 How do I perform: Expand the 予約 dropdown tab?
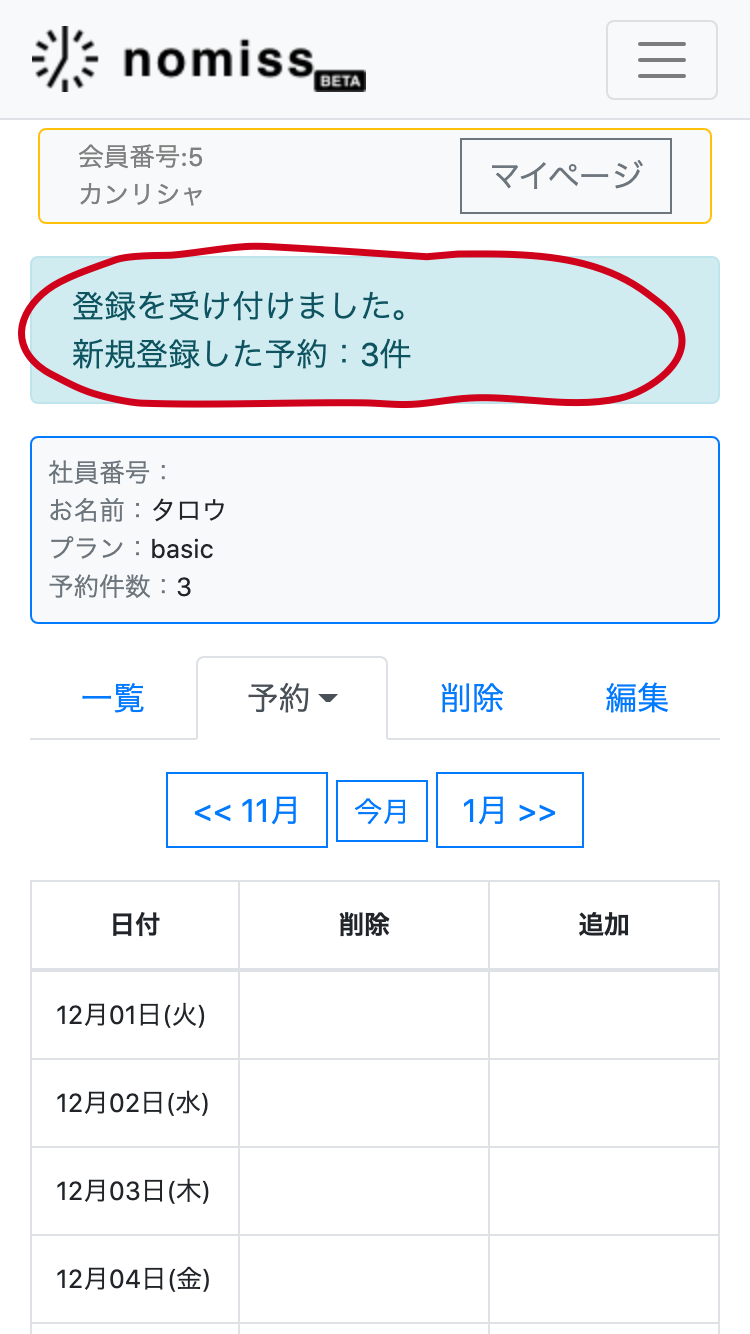292,698
